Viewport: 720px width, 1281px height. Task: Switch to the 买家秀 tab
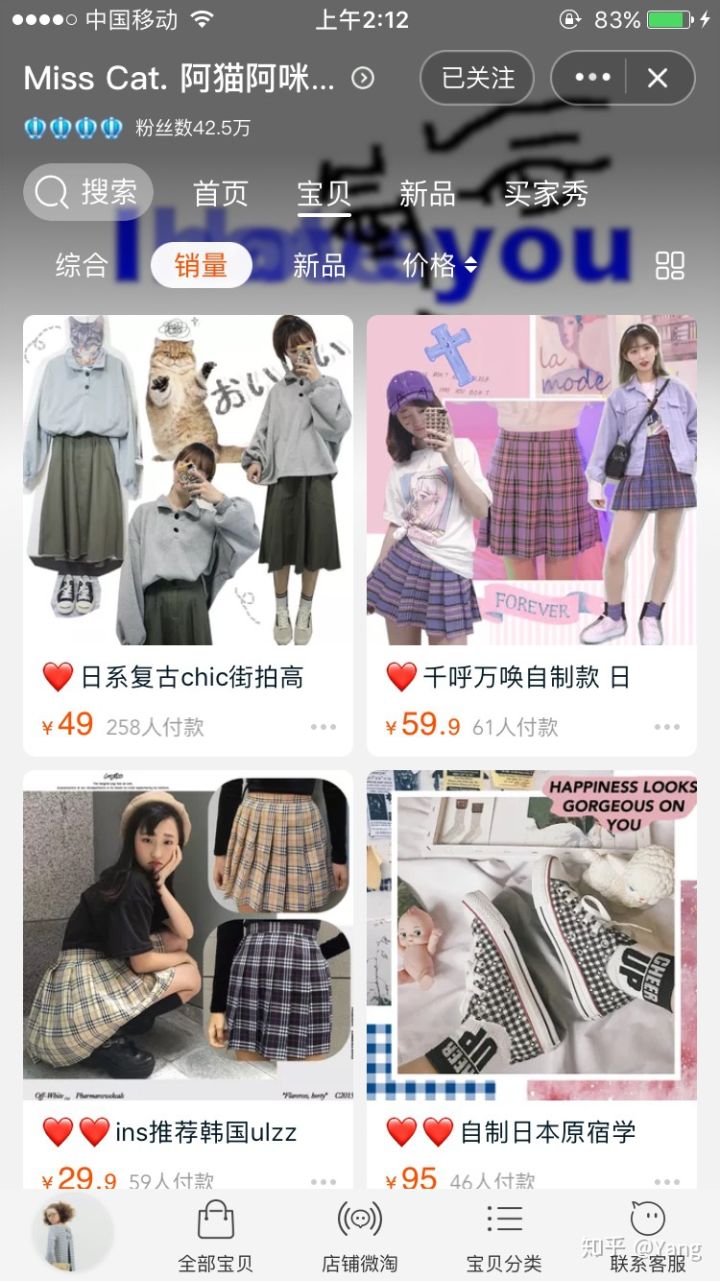coord(545,193)
